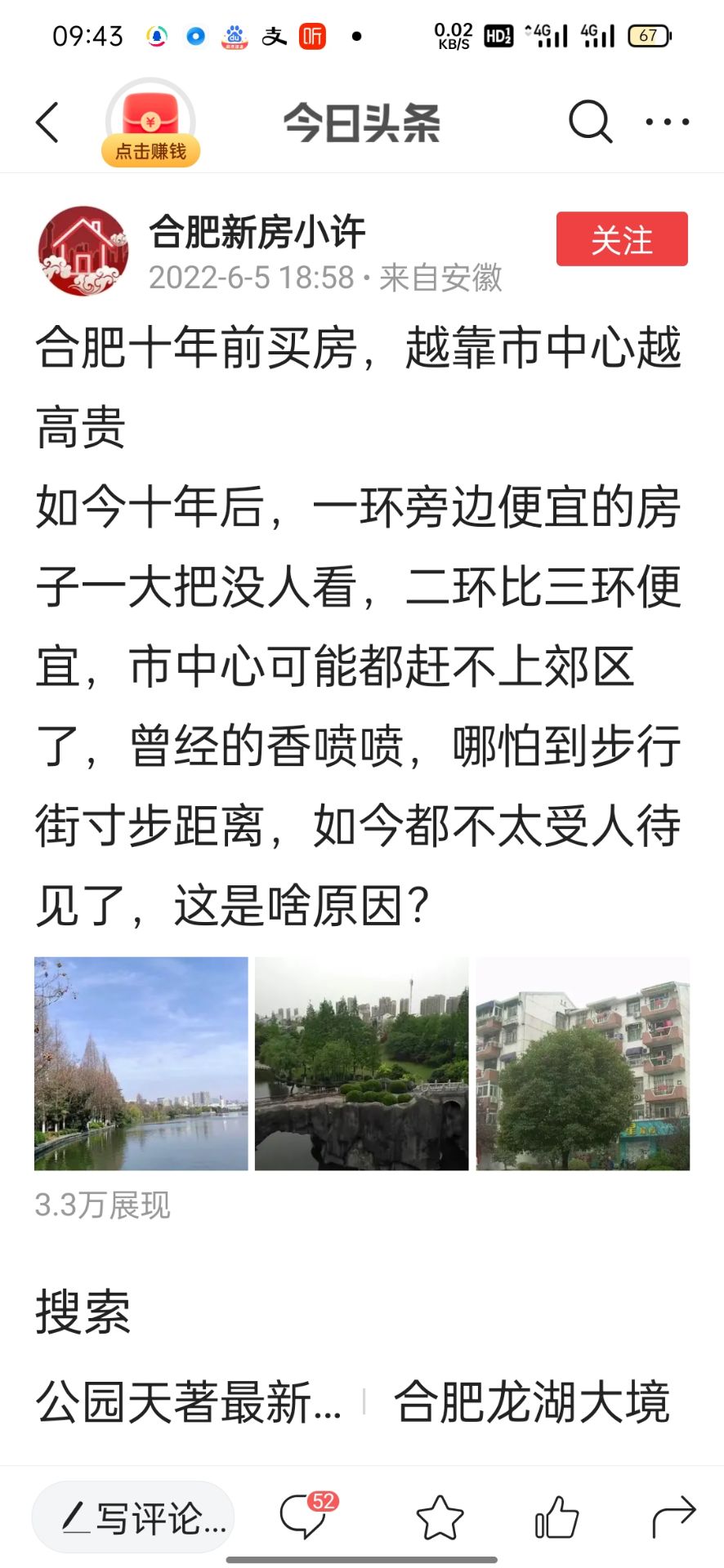The height and width of the screenshot is (1568, 724).
Task: View the 52 comments
Action: click(306, 1516)
